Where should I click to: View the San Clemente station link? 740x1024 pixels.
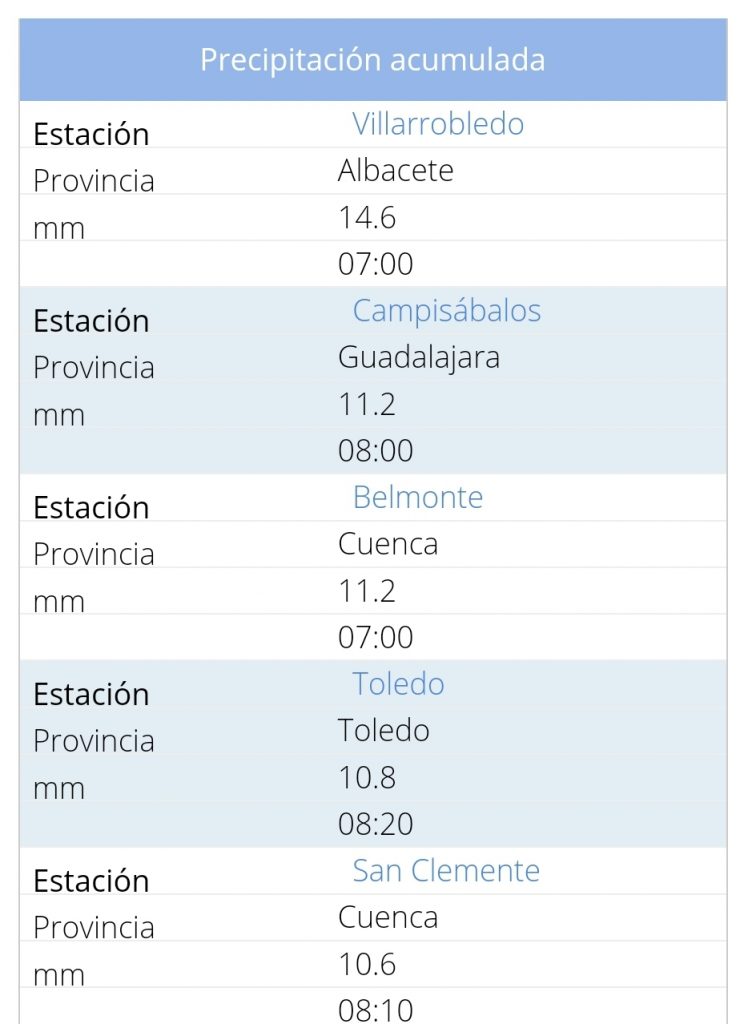(445, 871)
